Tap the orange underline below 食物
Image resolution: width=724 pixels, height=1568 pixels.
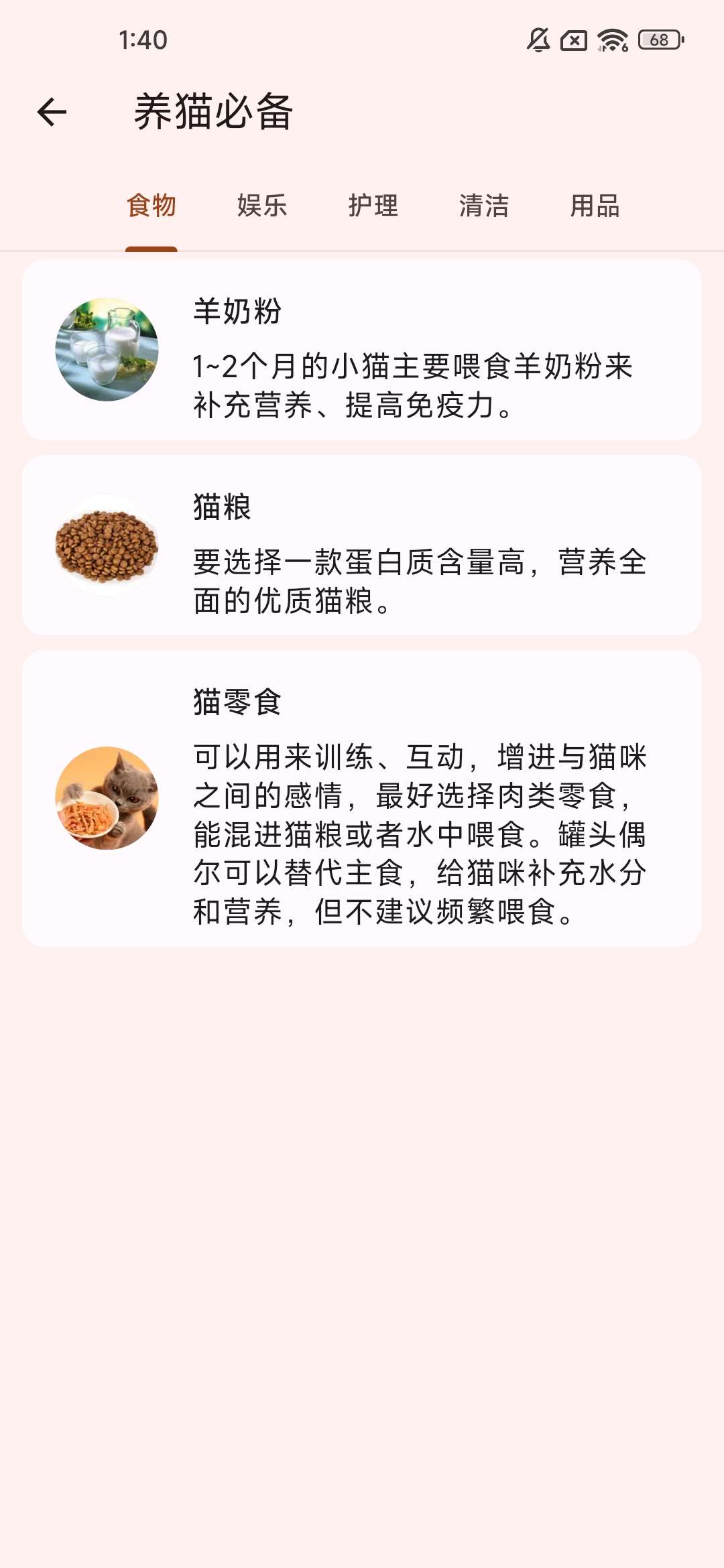tap(150, 248)
